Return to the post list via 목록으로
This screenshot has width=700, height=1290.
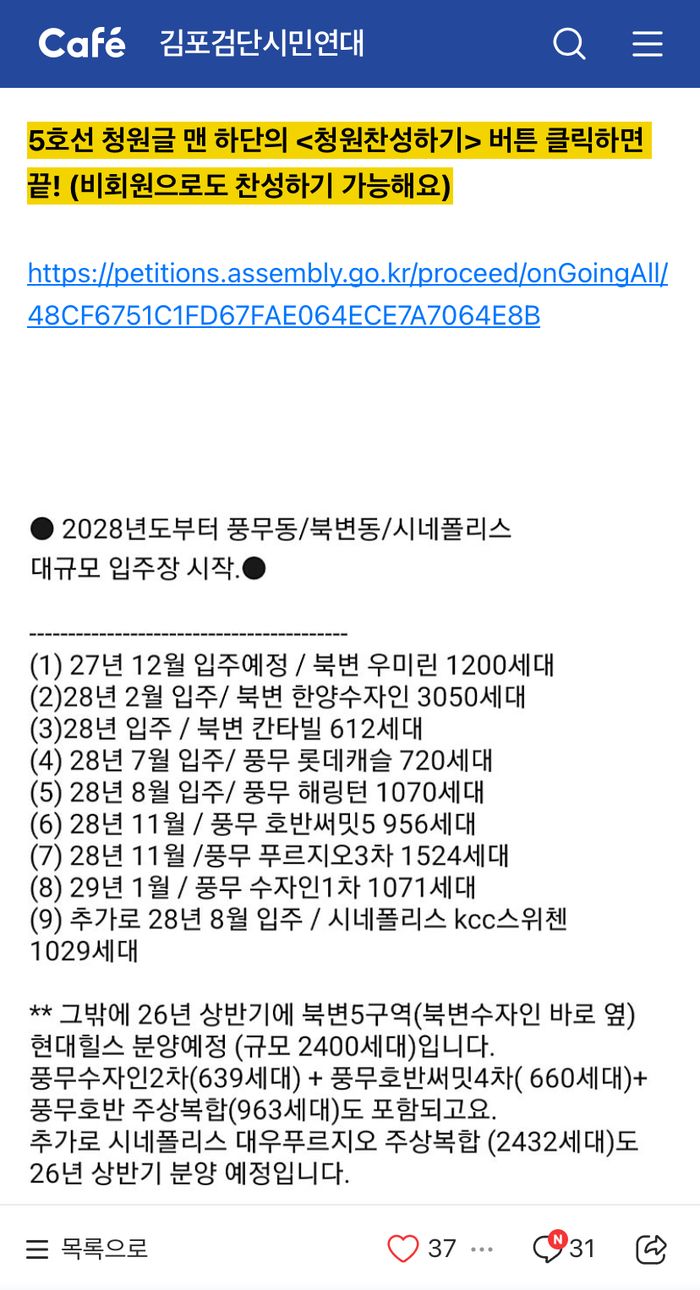86,1248
